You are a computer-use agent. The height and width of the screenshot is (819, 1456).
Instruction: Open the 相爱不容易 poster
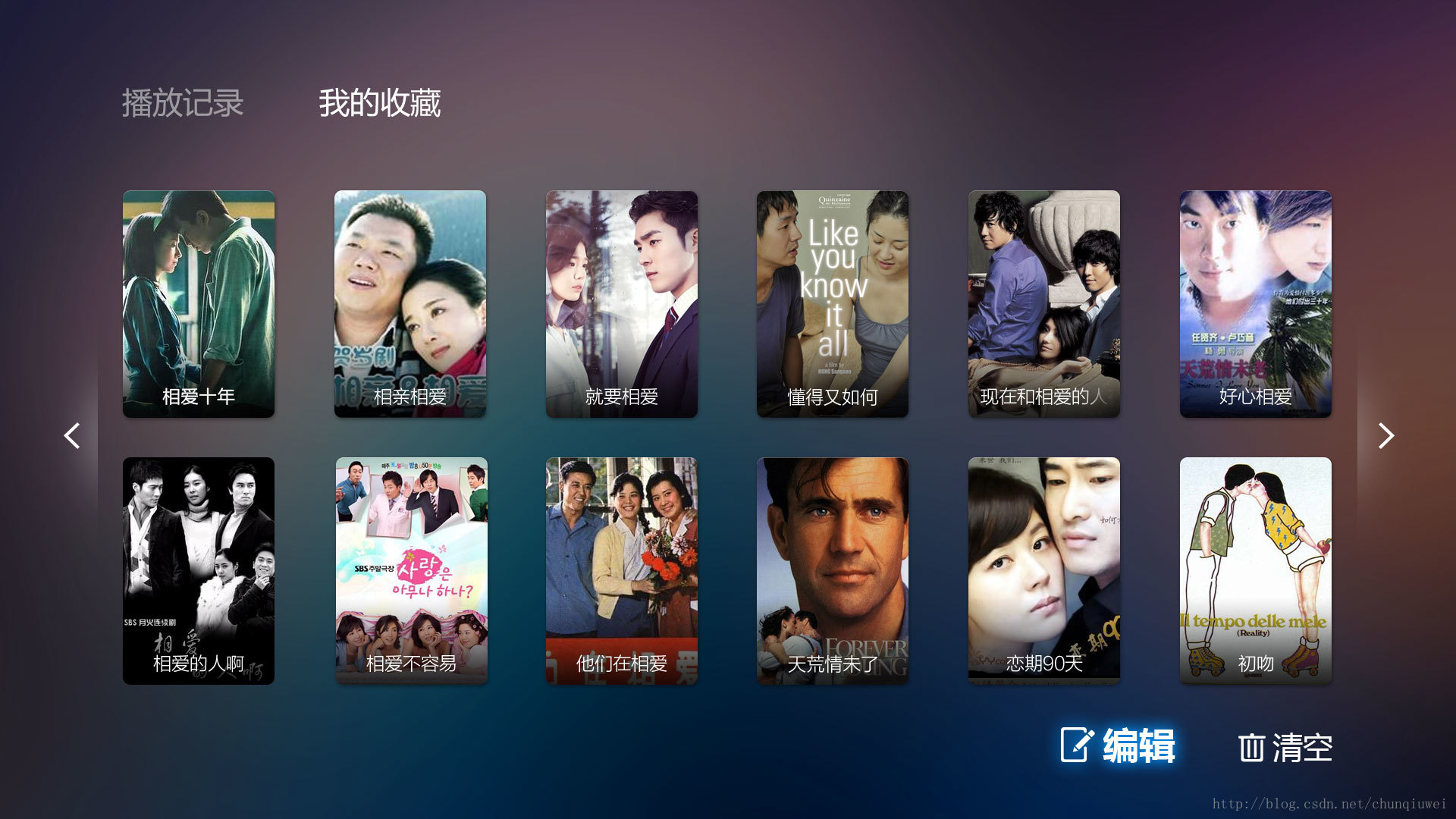pos(411,570)
